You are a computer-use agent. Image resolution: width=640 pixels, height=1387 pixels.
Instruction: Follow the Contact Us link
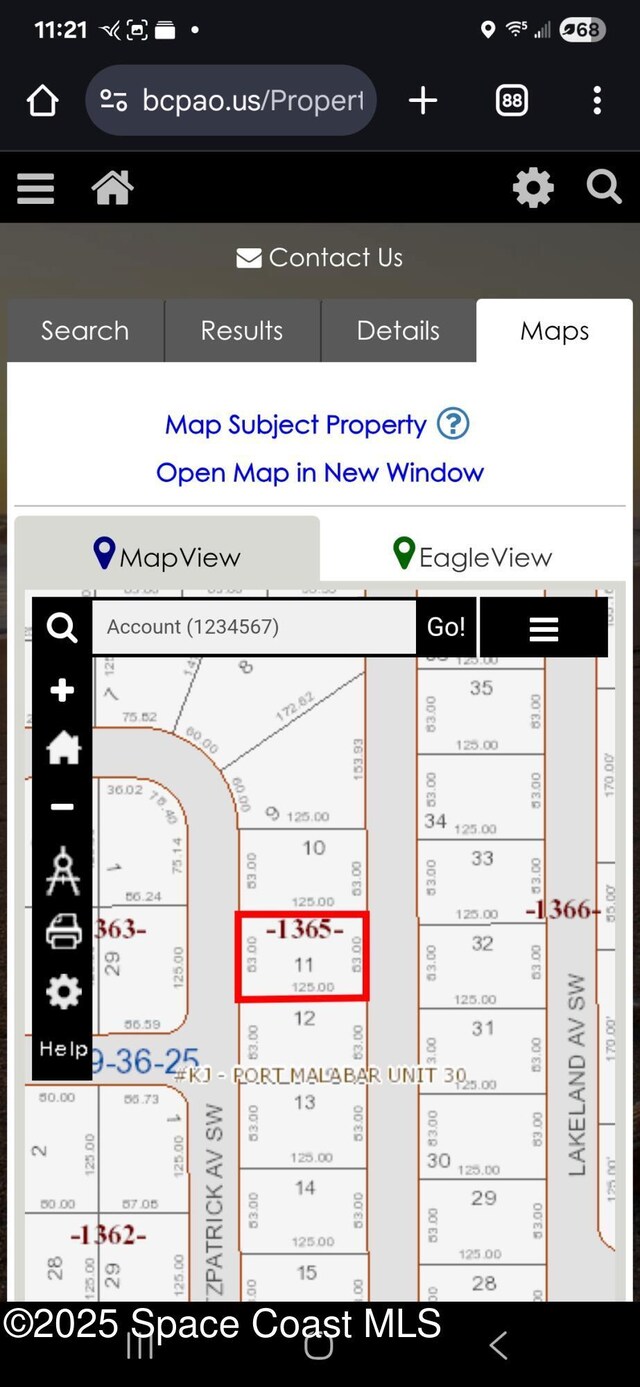point(320,258)
